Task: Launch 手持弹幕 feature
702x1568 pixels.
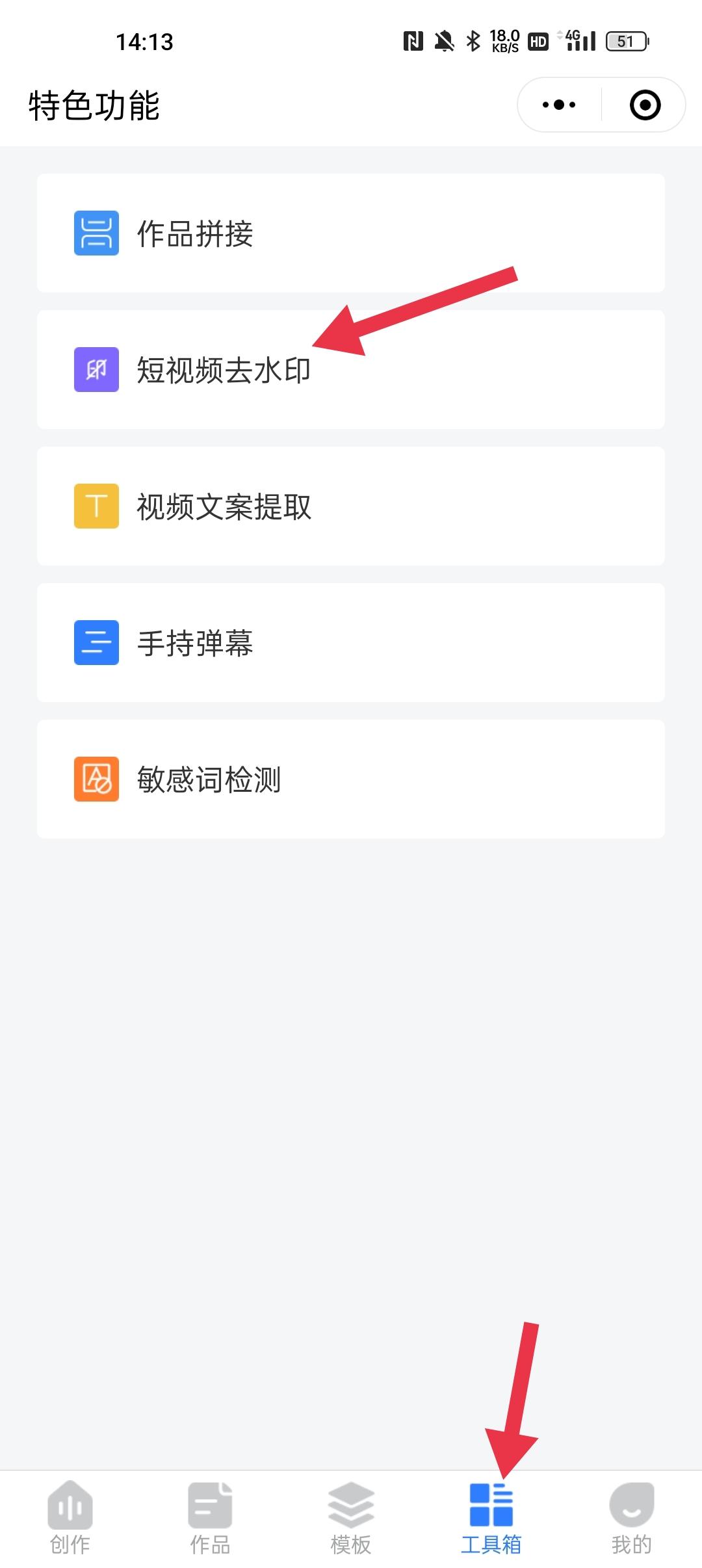Action: click(x=351, y=642)
